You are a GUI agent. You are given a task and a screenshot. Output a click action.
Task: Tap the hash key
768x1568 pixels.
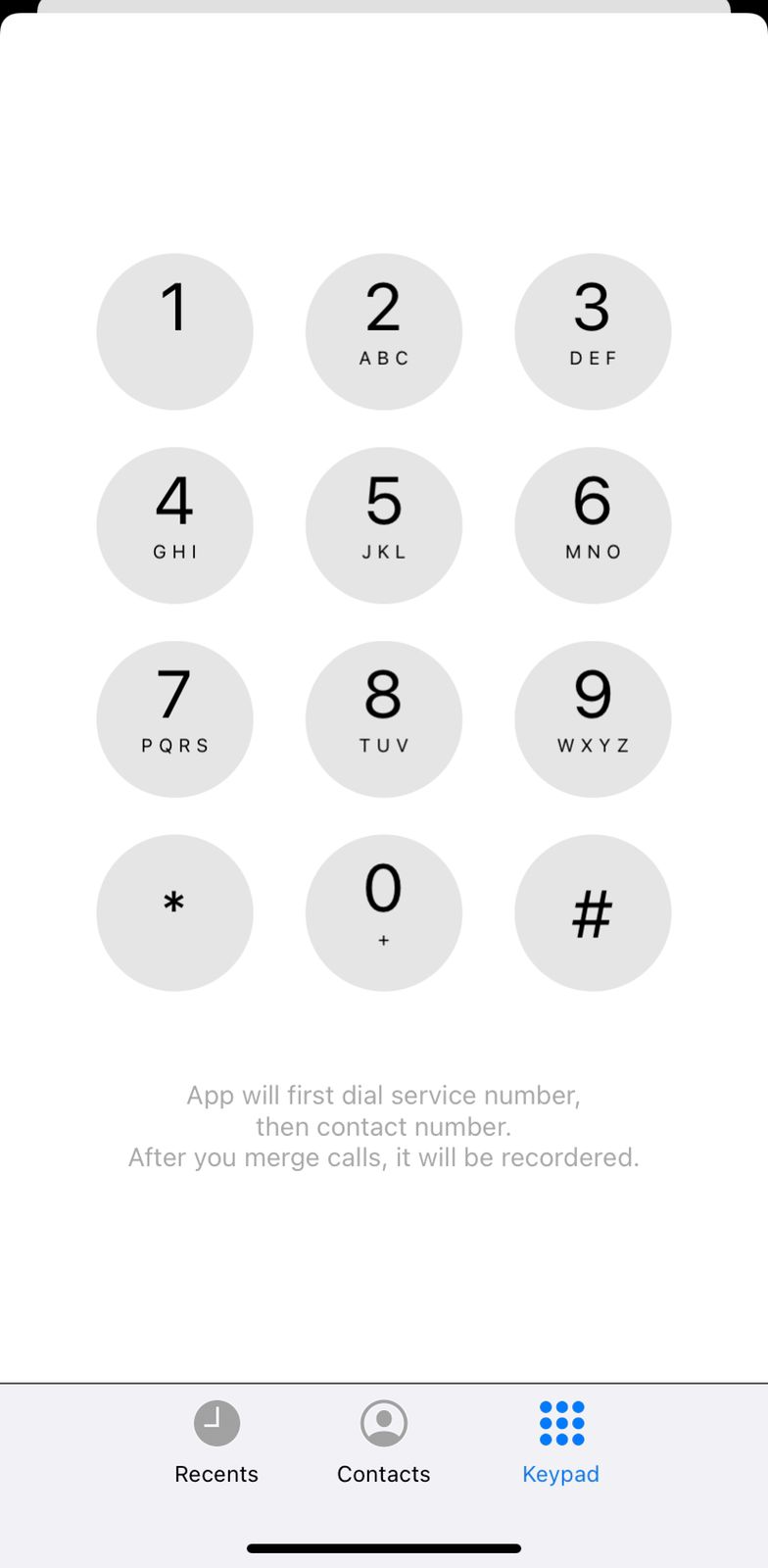[593, 912]
